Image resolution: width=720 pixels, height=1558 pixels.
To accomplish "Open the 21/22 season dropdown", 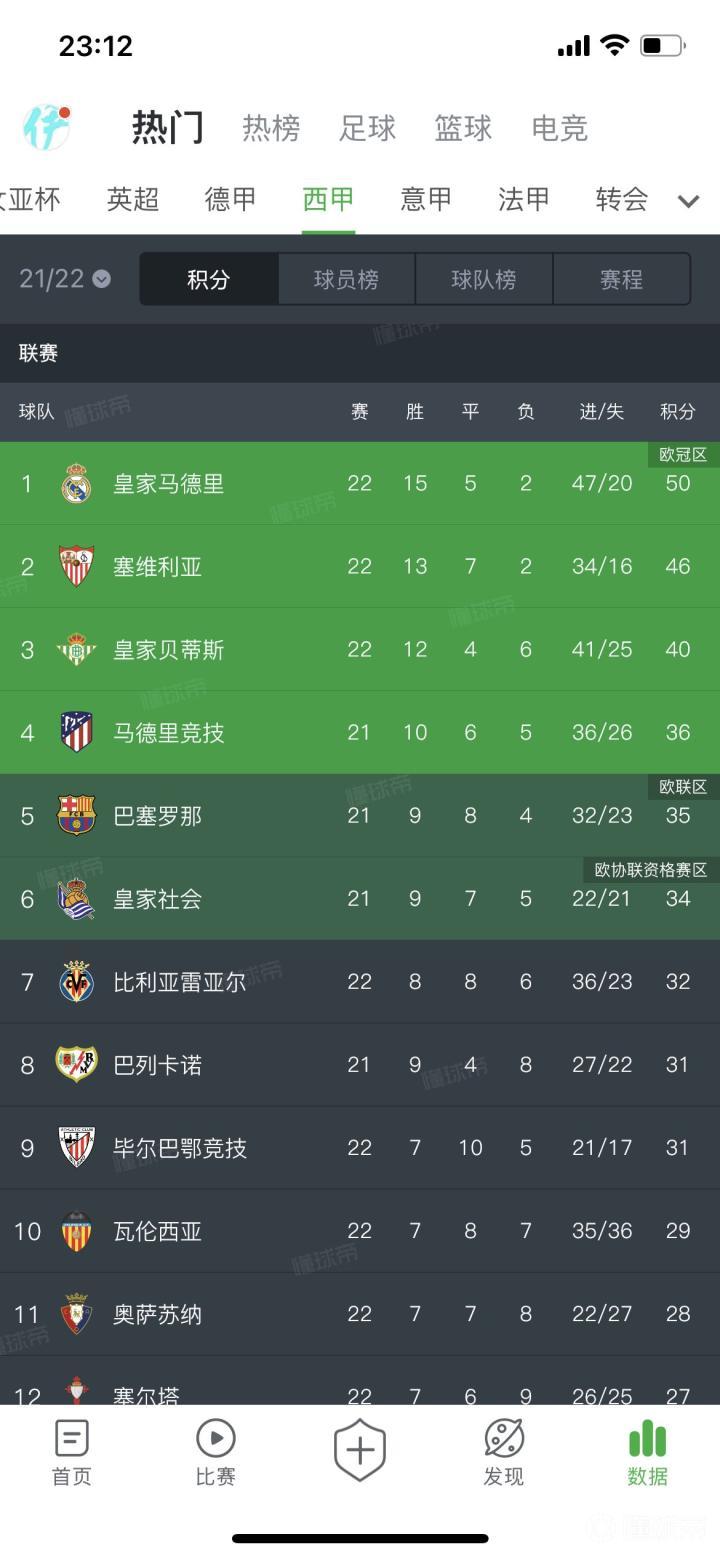I will coord(65,279).
